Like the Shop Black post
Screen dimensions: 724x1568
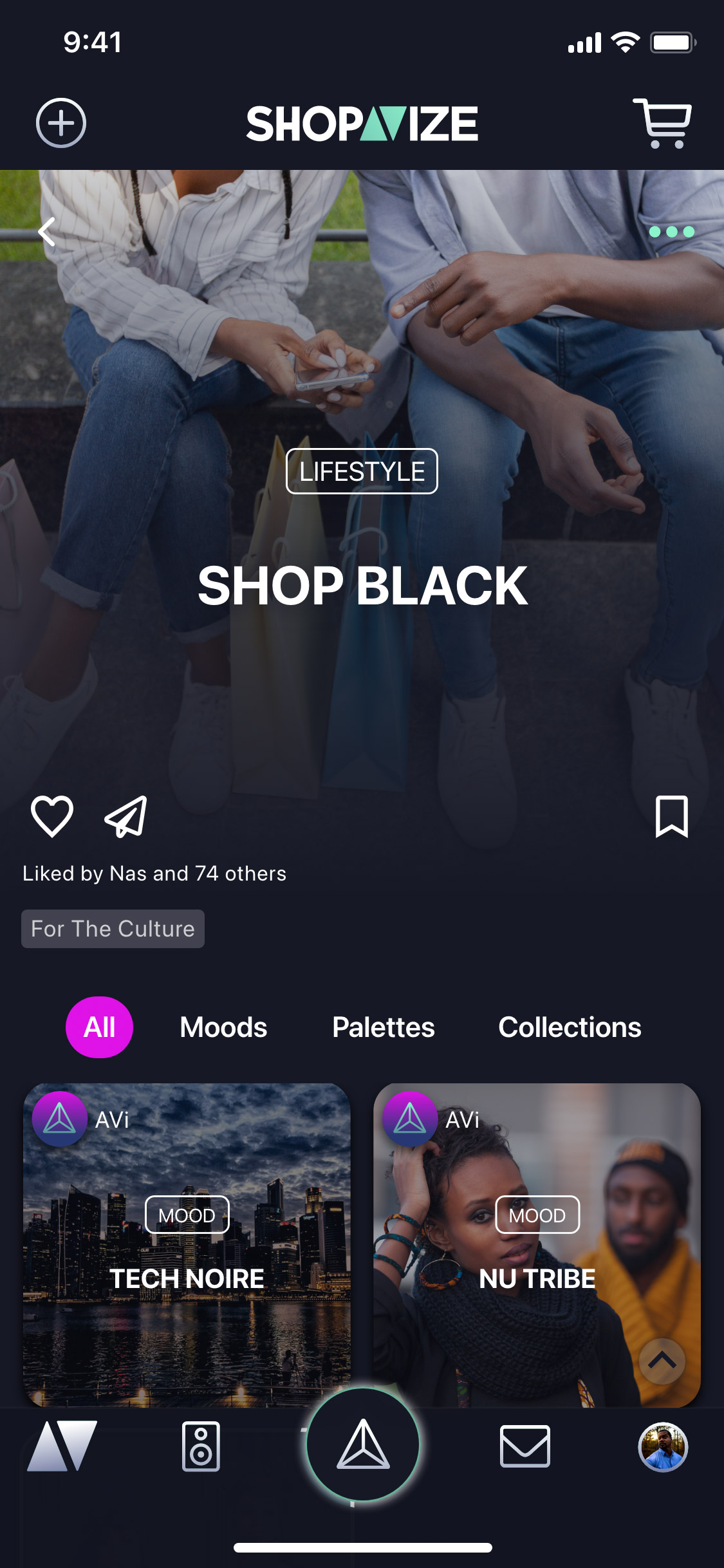[x=52, y=816]
